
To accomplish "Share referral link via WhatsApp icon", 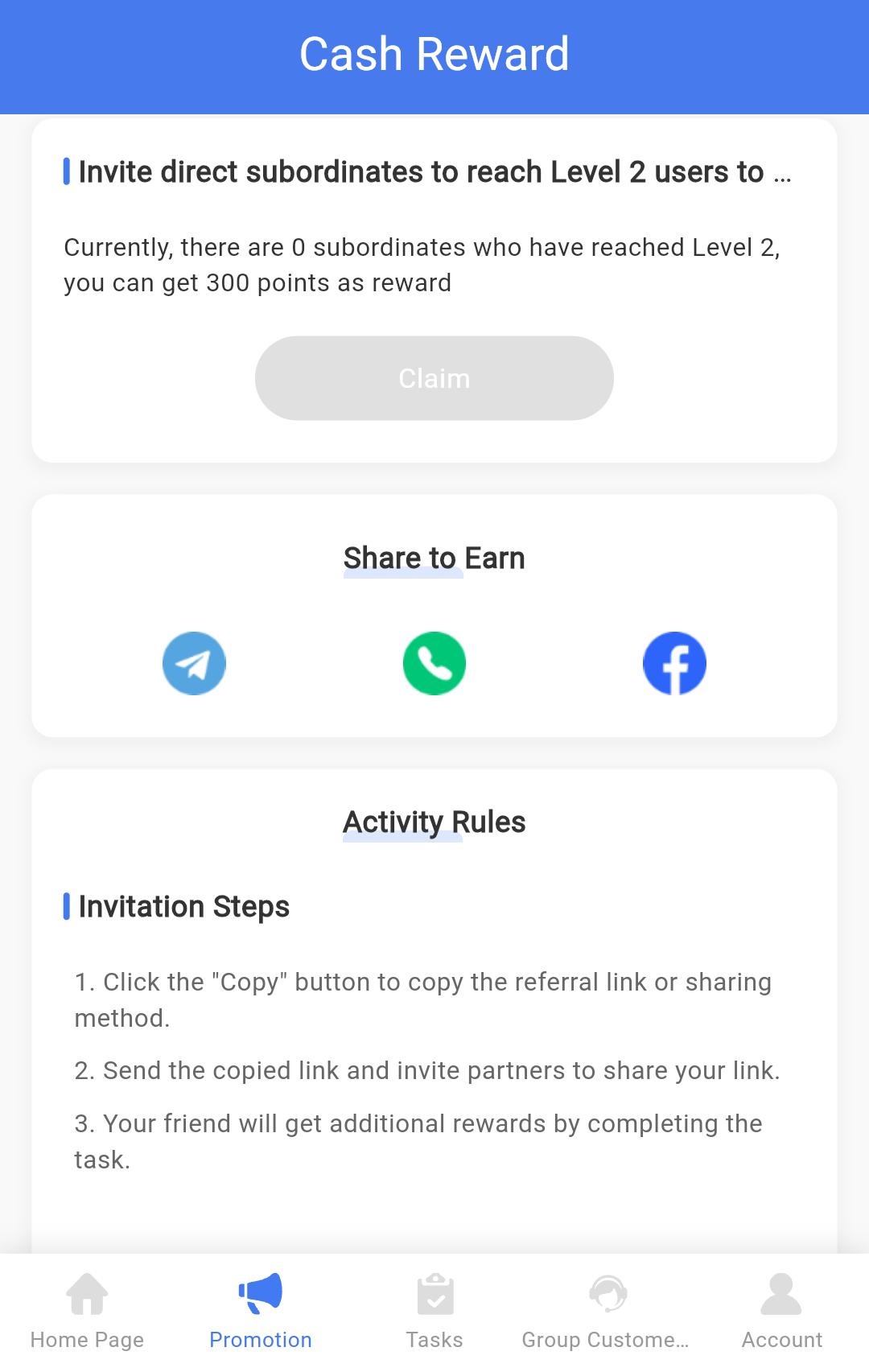I will pyautogui.click(x=434, y=662).
